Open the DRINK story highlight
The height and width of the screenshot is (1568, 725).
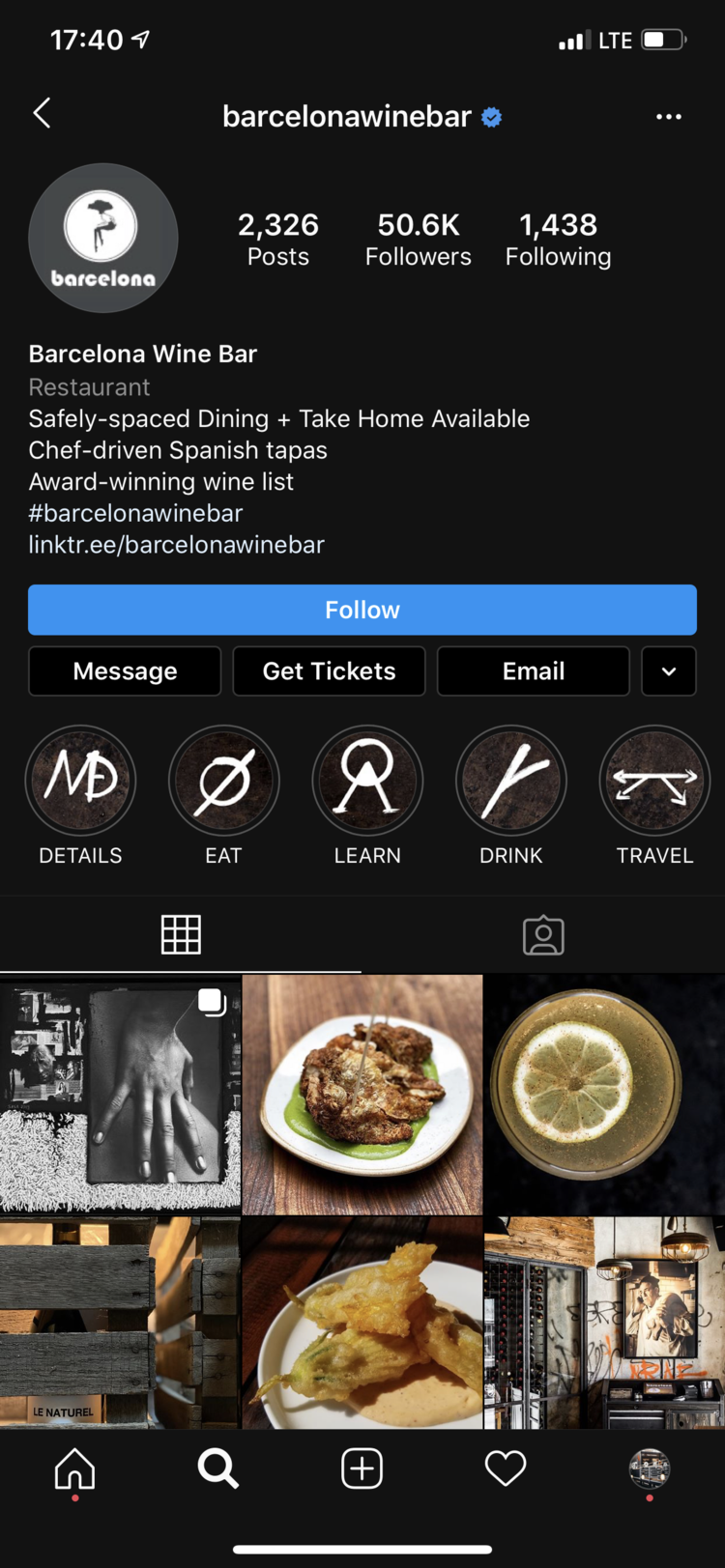(x=510, y=781)
